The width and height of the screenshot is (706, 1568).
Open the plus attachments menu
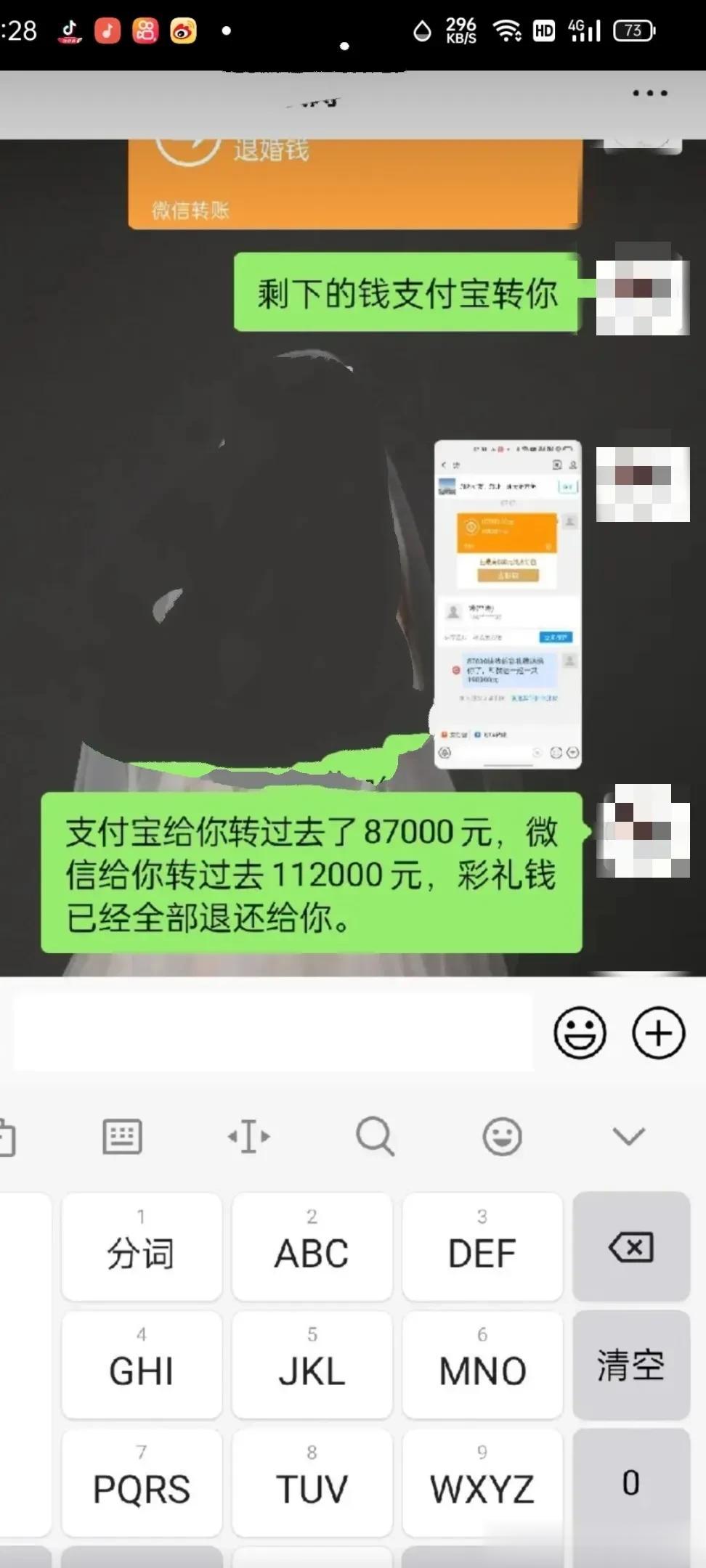658,1032
